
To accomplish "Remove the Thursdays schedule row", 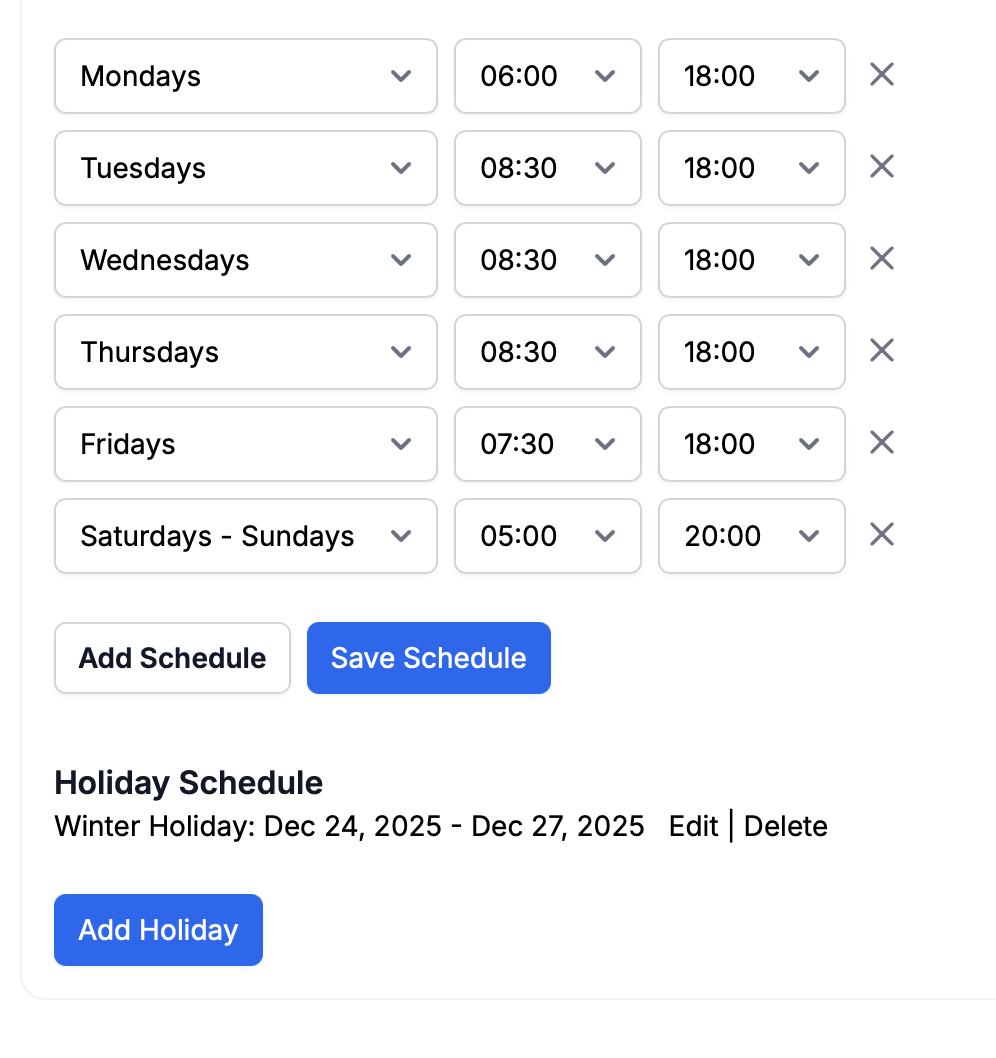I will pyautogui.click(x=881, y=351).
